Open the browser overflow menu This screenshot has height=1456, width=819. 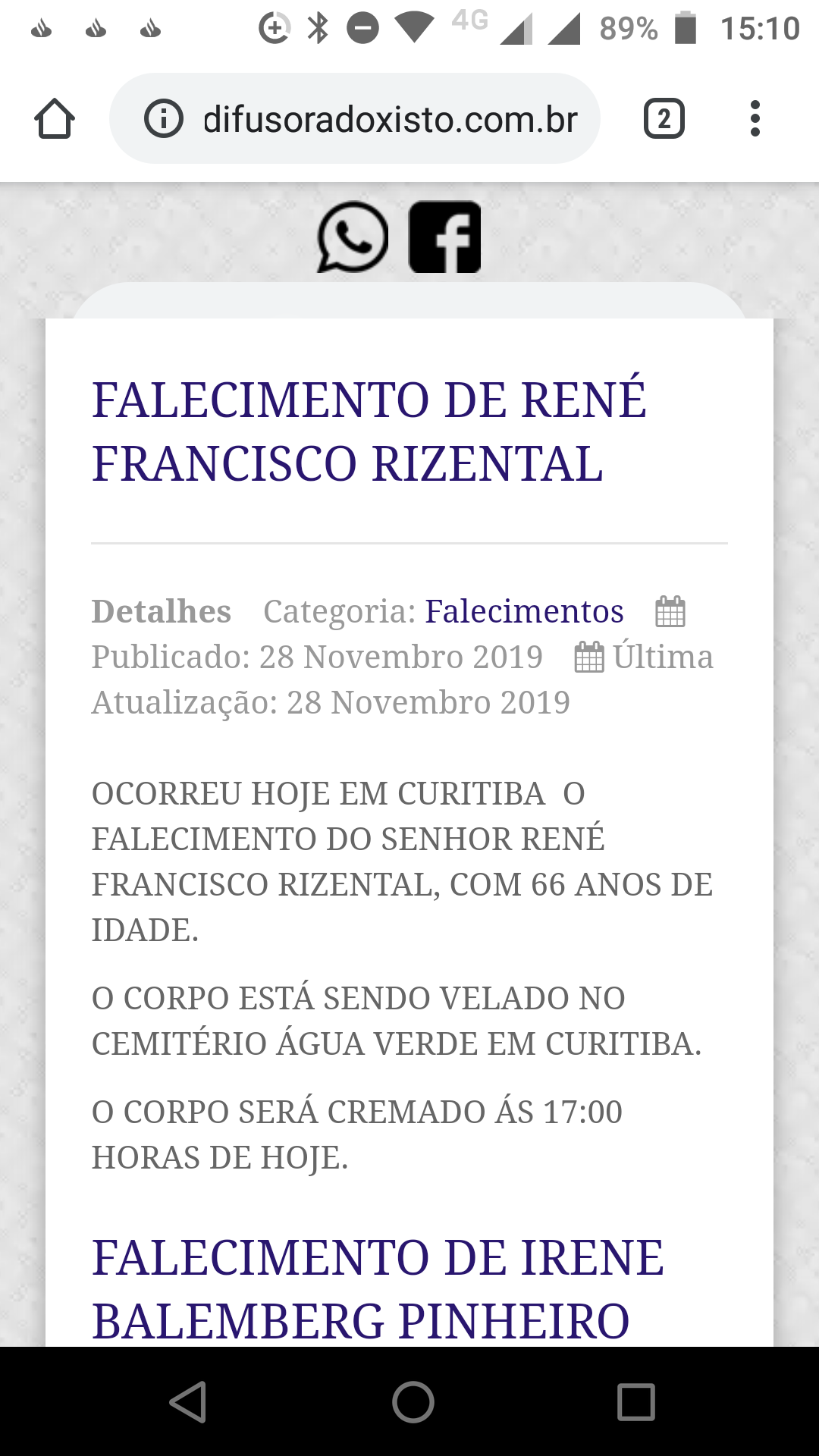coord(755,119)
